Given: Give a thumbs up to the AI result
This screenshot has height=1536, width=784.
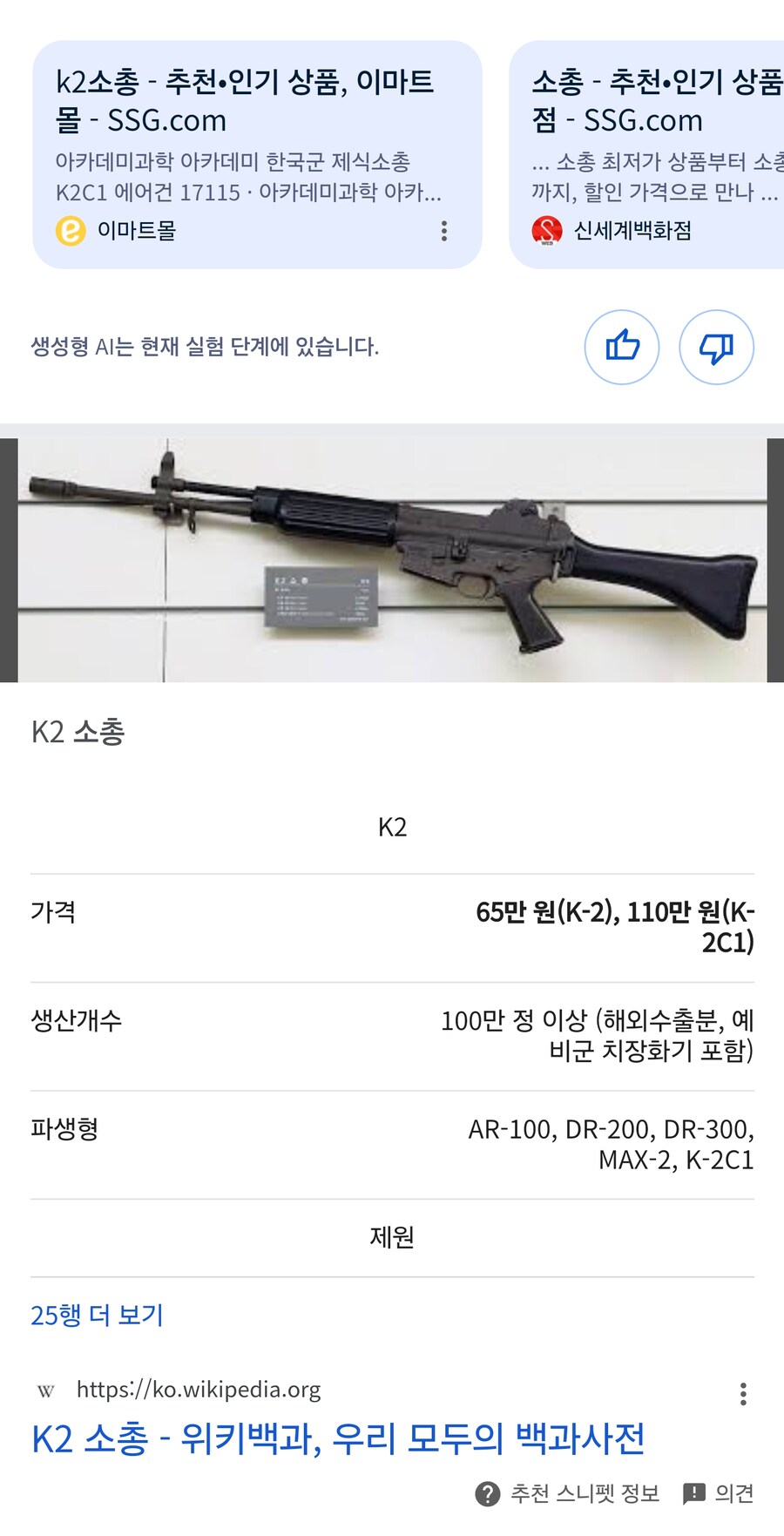Looking at the screenshot, I should [620, 347].
